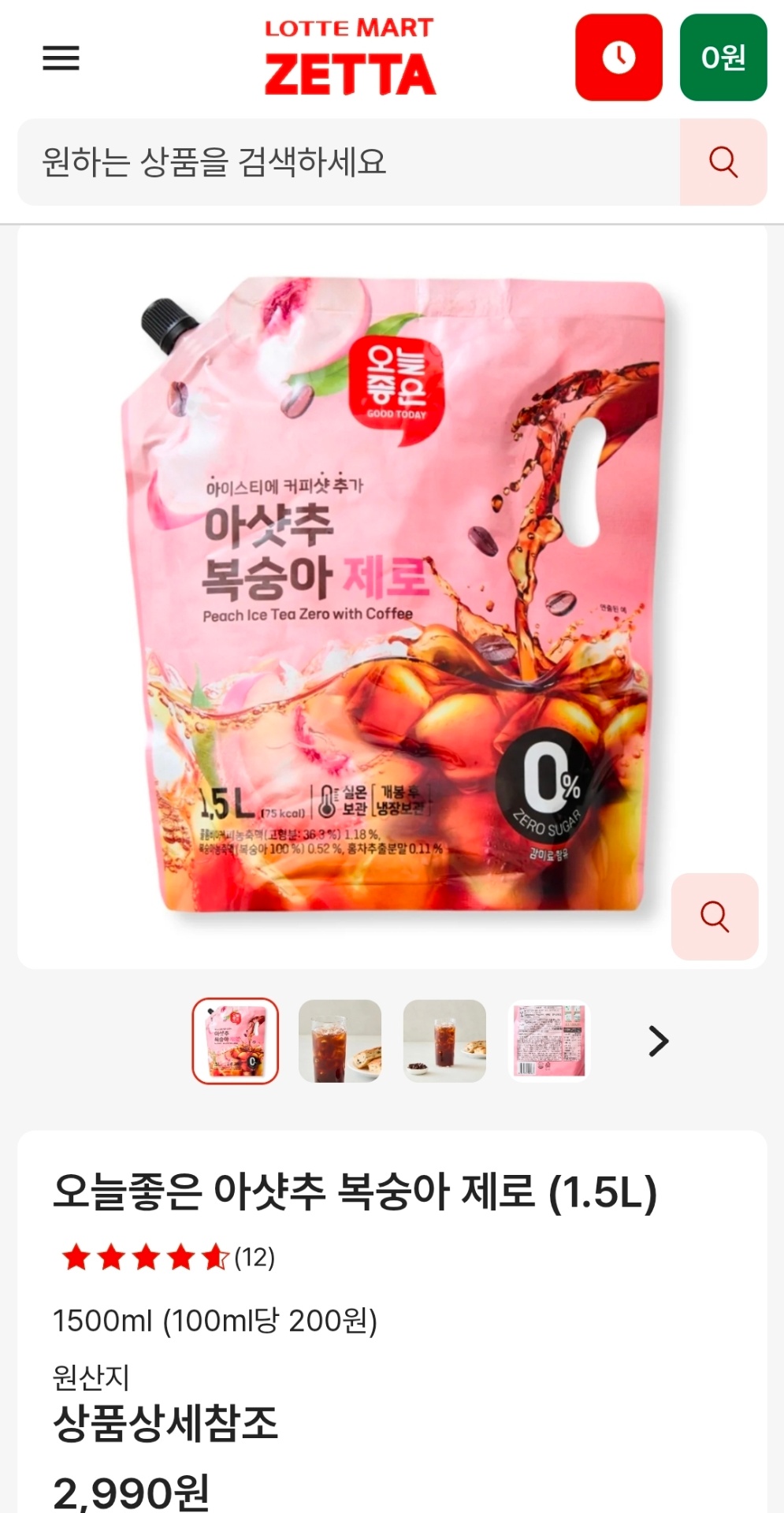This screenshot has width=784, height=1513.
Task: Open the hamburger menu
Action: pyautogui.click(x=61, y=58)
